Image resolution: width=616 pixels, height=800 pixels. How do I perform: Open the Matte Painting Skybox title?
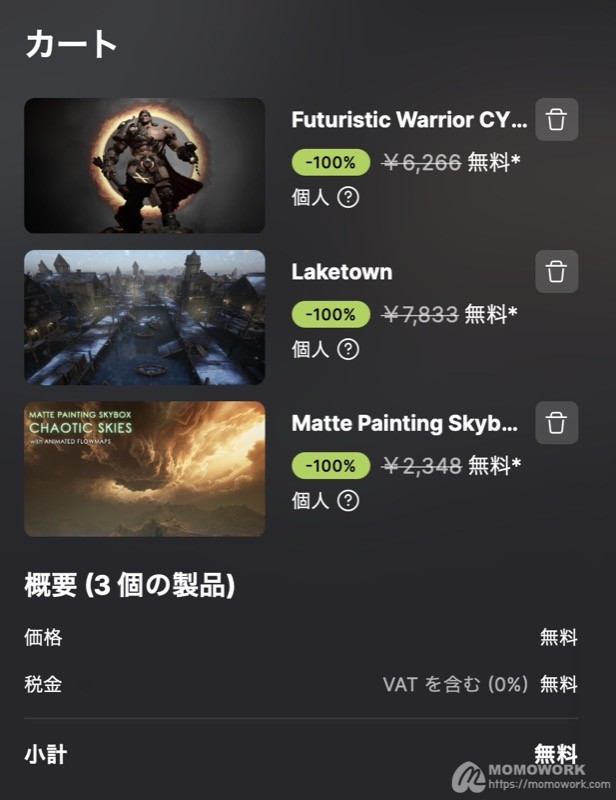point(405,424)
